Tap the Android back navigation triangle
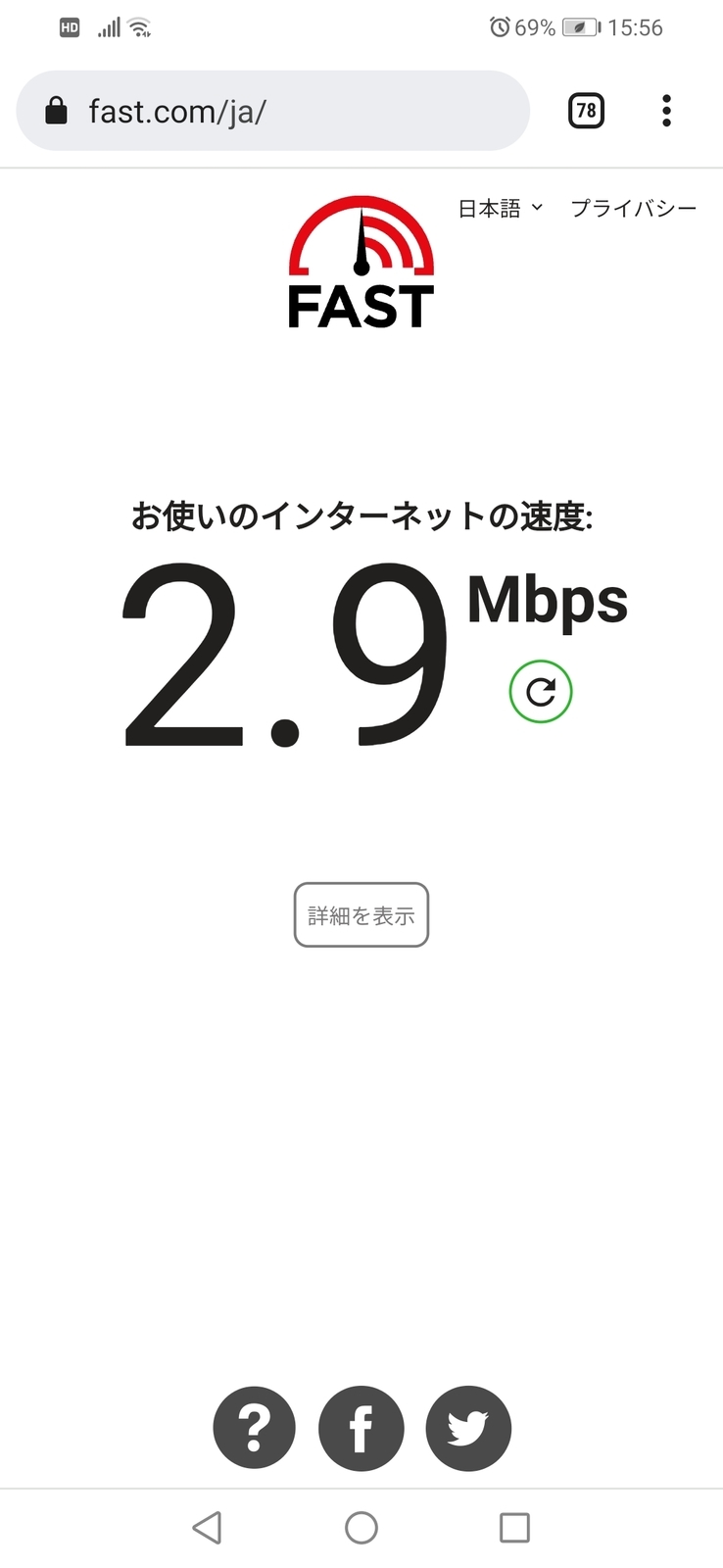Screen dimensions: 723x1568 click(207, 1527)
